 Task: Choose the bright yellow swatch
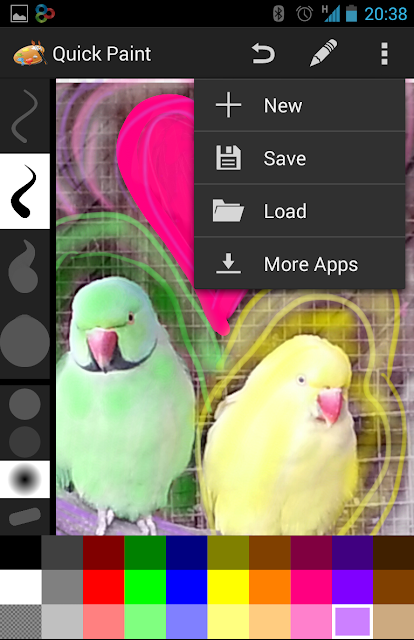228,587
